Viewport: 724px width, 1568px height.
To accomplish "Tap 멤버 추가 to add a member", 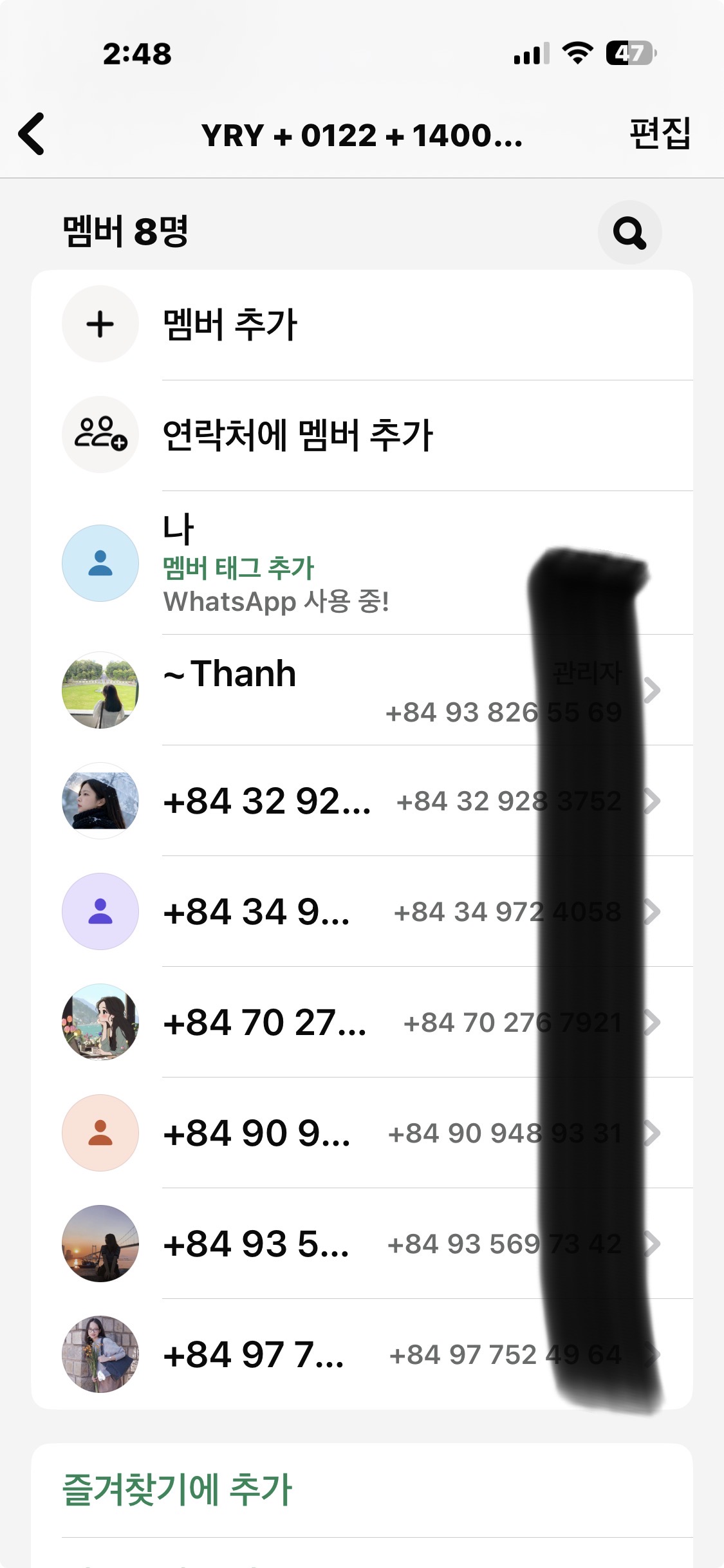I will [x=230, y=324].
